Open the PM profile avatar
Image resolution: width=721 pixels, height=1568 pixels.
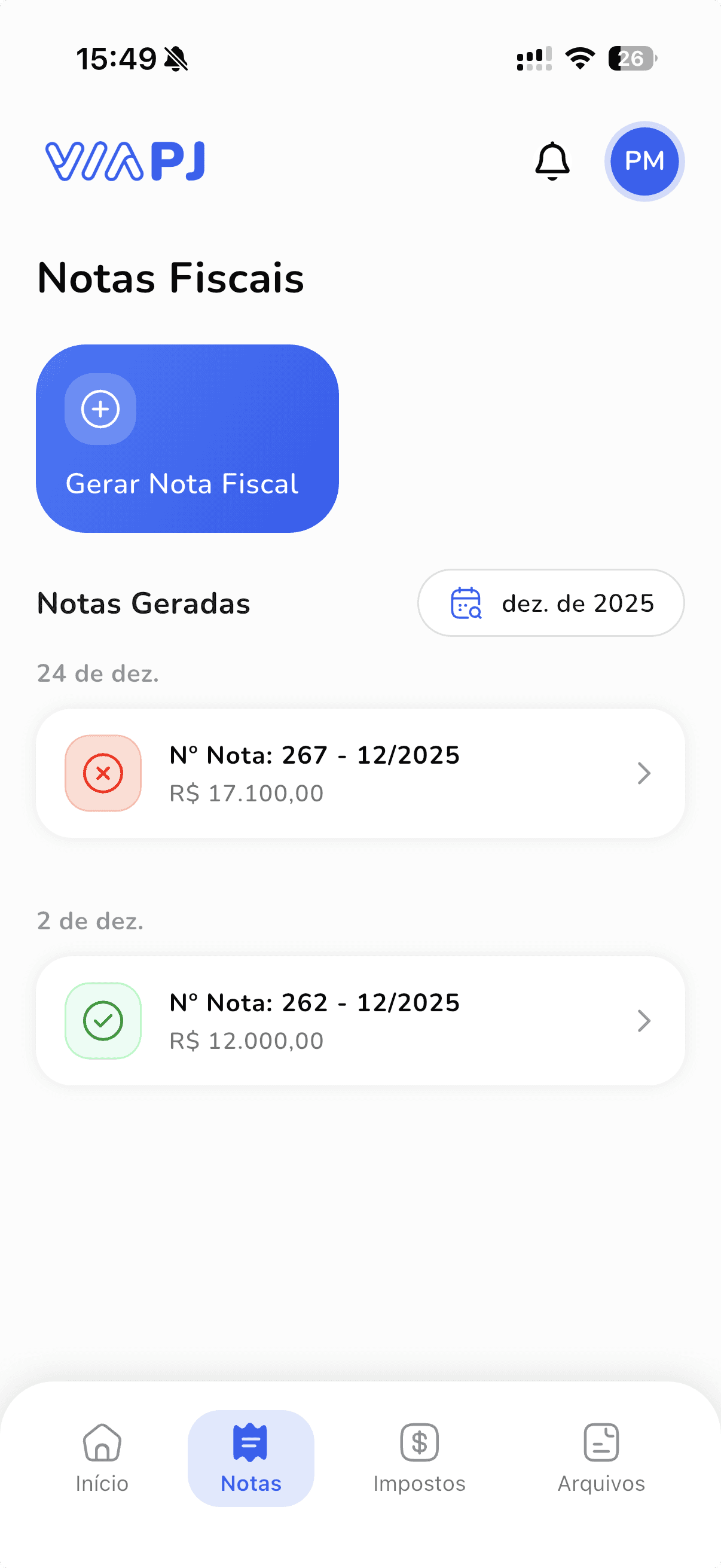[x=644, y=161]
